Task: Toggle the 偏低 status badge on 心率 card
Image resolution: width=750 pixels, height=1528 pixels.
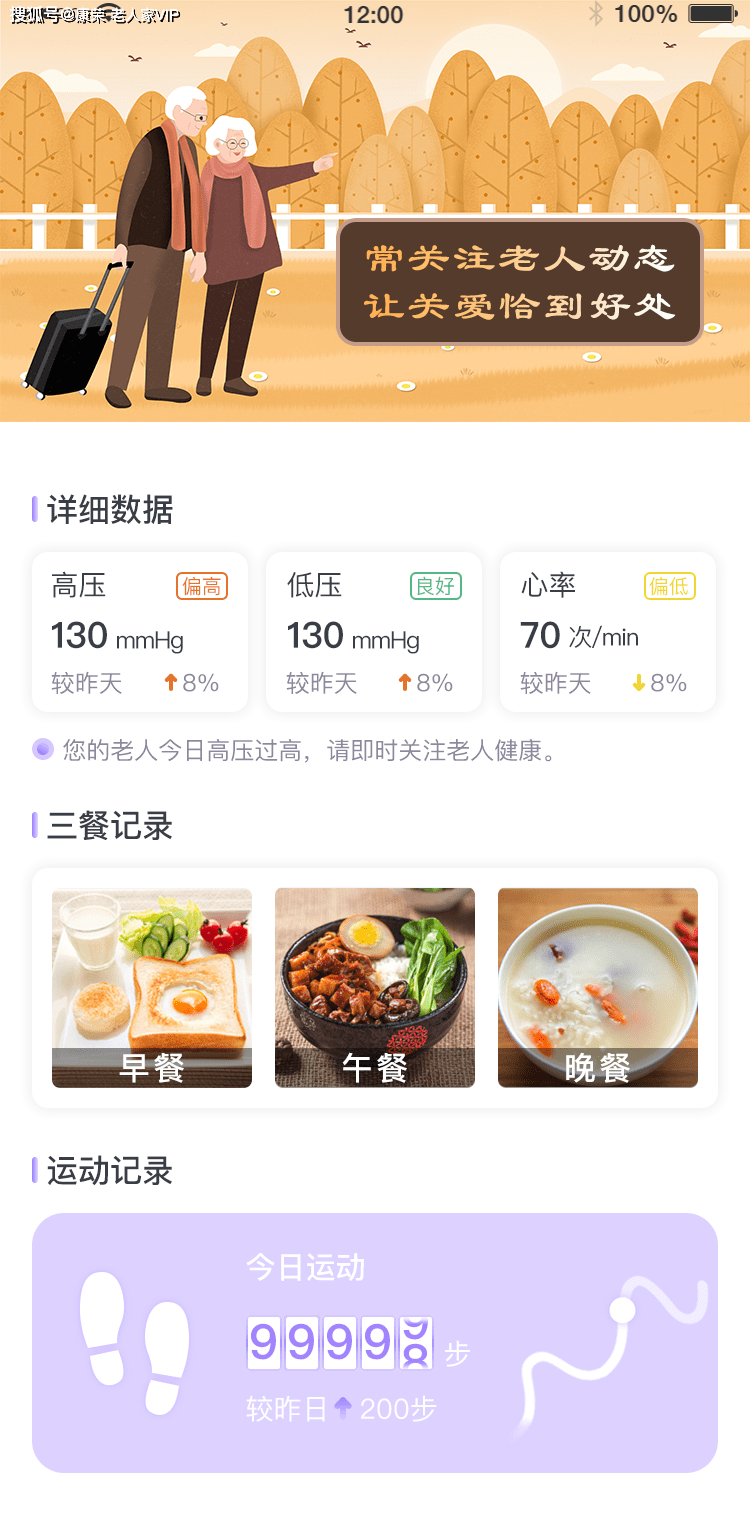Action: click(x=669, y=585)
